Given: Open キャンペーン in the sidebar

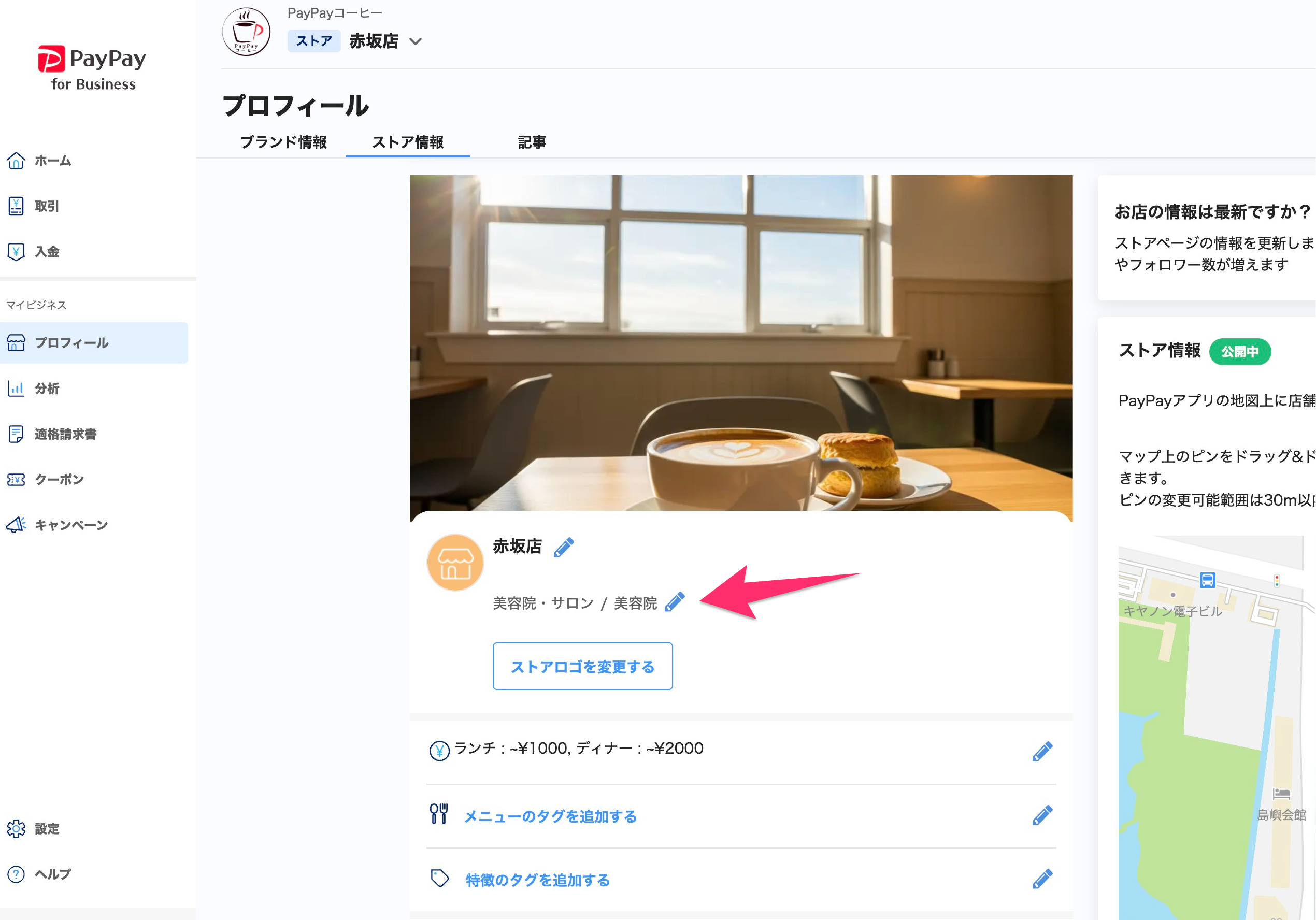Looking at the screenshot, I should [70, 524].
